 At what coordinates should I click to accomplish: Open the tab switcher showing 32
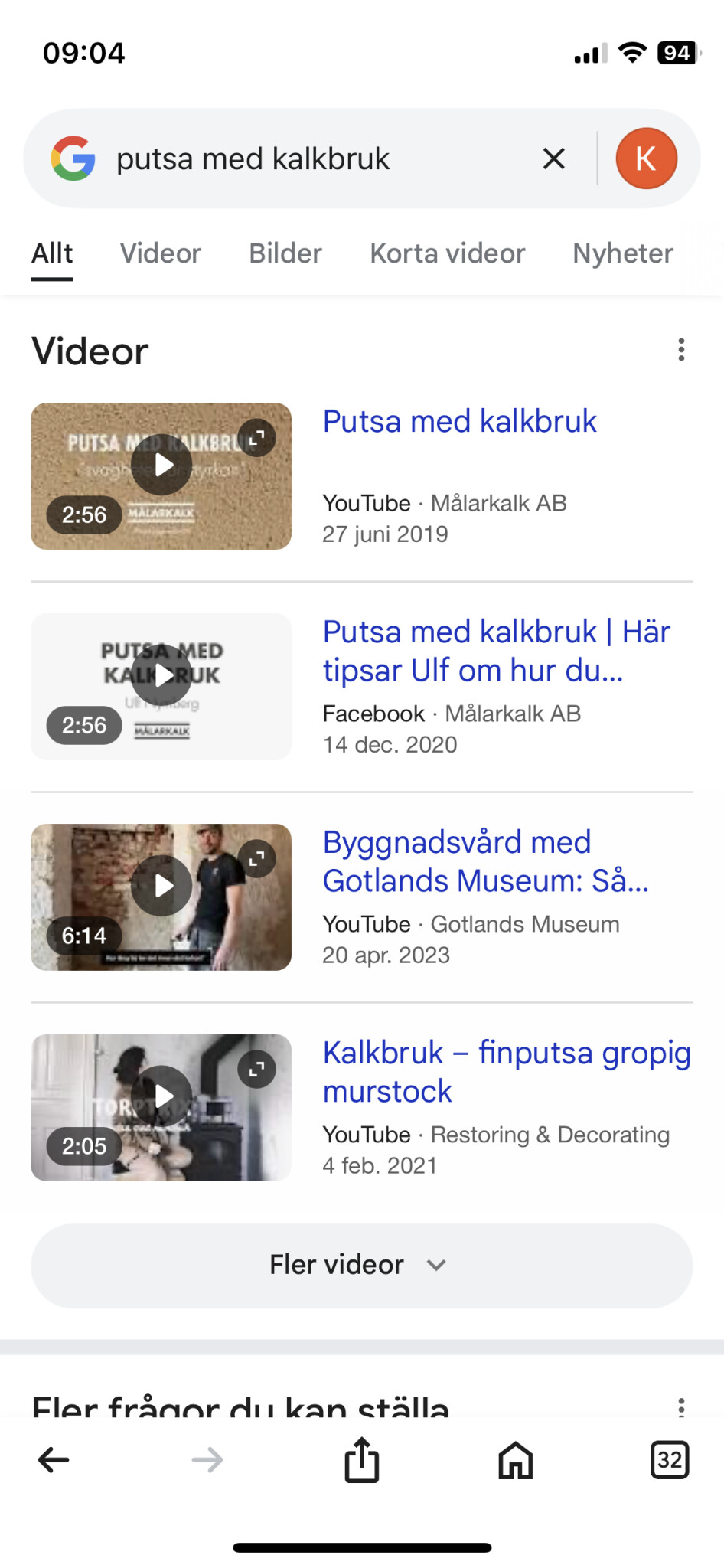(669, 1460)
